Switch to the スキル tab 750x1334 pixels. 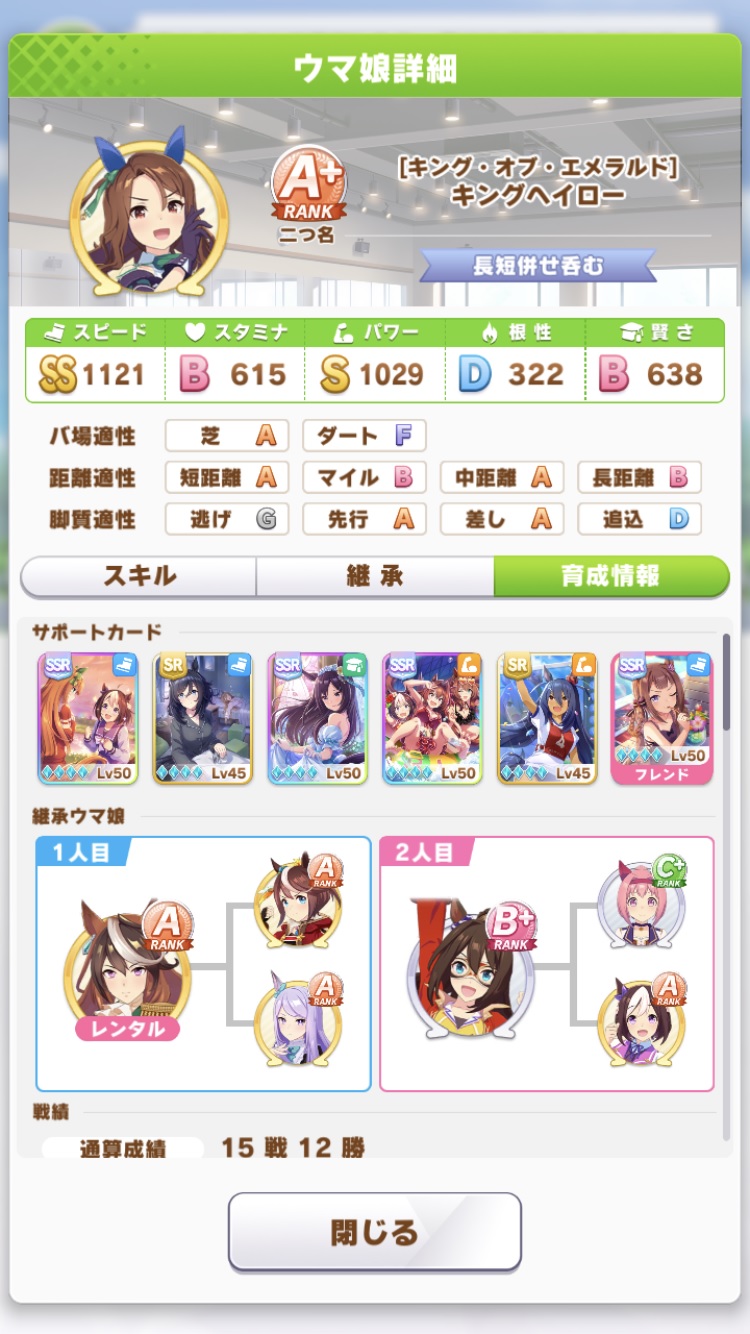(139, 576)
